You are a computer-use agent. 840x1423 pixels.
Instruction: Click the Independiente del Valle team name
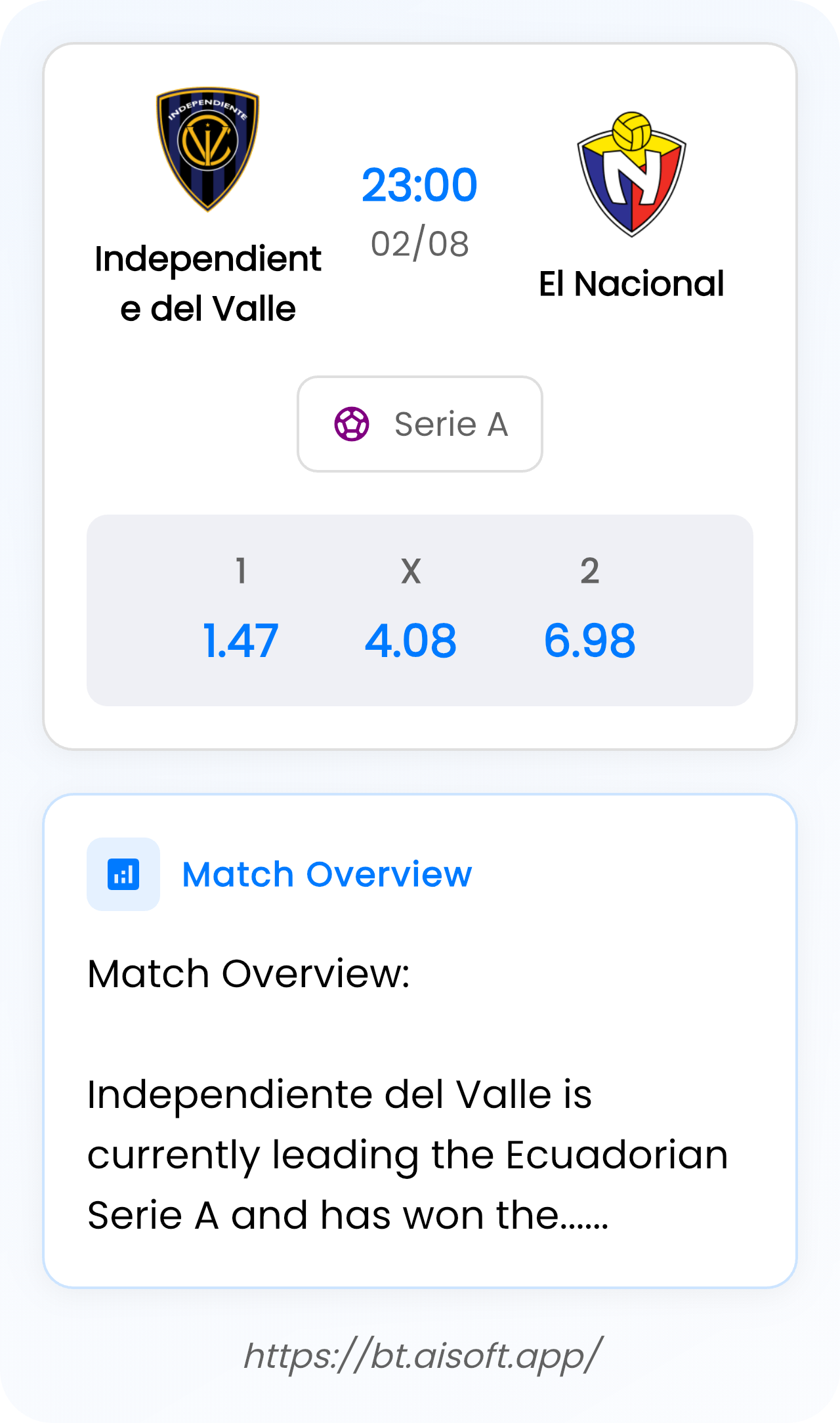tap(207, 282)
